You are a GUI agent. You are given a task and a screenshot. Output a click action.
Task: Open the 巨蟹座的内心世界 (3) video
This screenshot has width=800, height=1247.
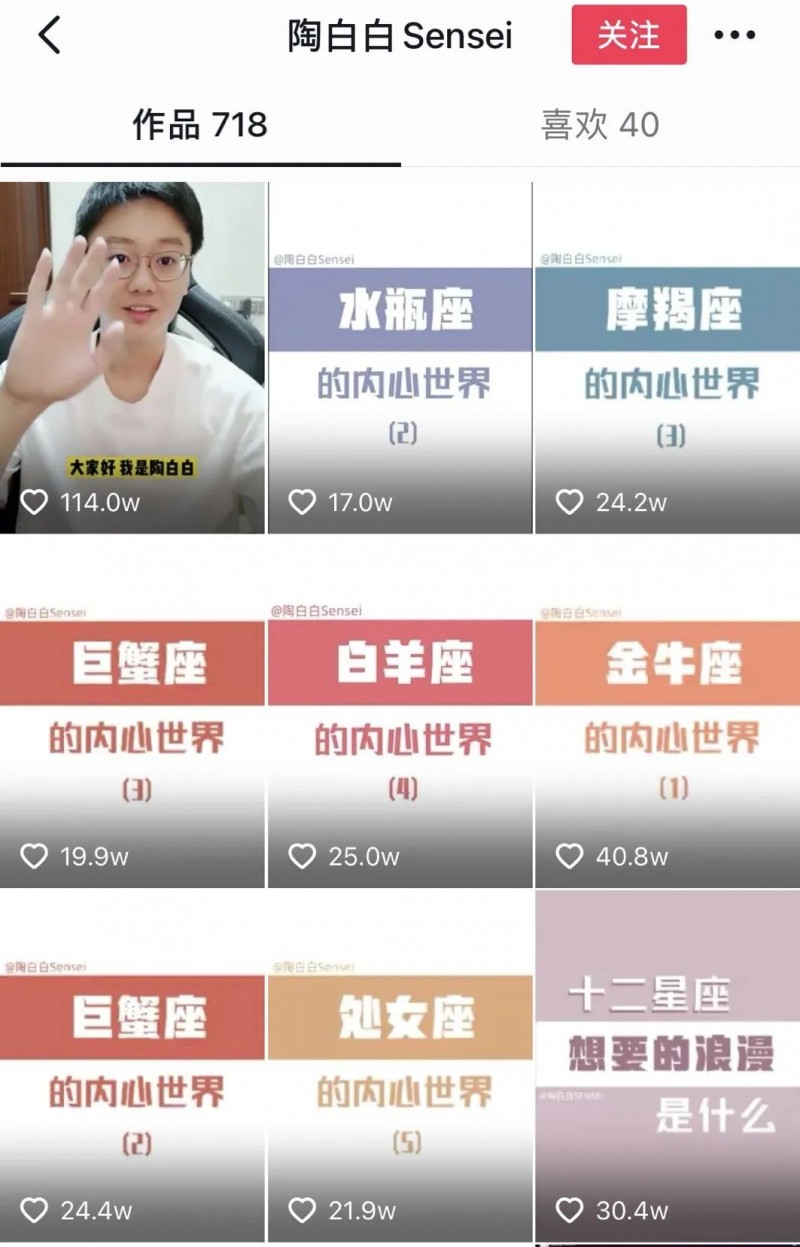tap(133, 712)
